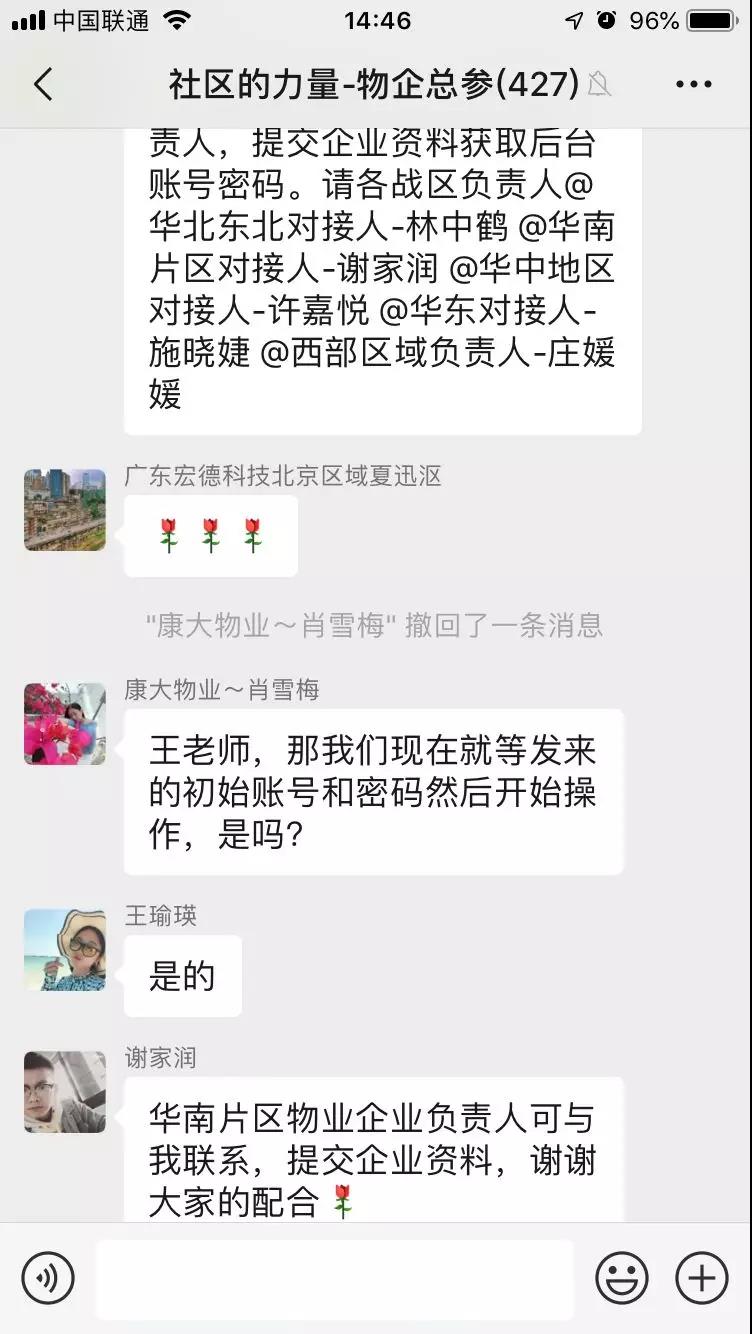Tap 王瑜瑛's avatar
The image size is (752, 1334).
click(x=65, y=950)
